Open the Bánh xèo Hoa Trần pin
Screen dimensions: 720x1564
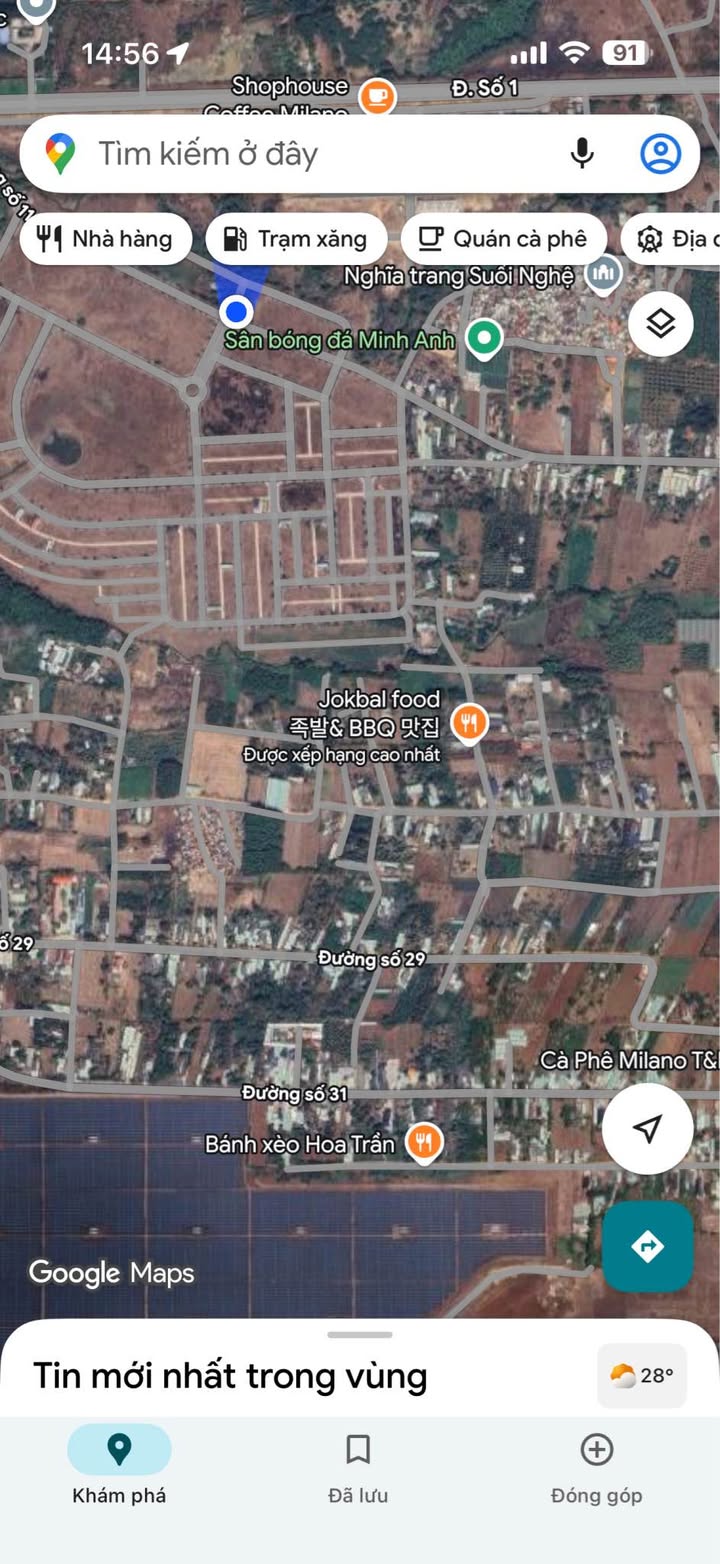(x=425, y=1143)
